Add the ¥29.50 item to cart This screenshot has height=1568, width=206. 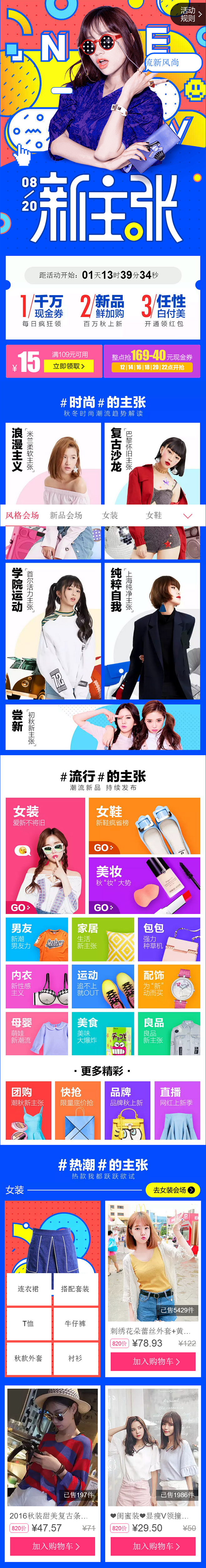(152, 1546)
